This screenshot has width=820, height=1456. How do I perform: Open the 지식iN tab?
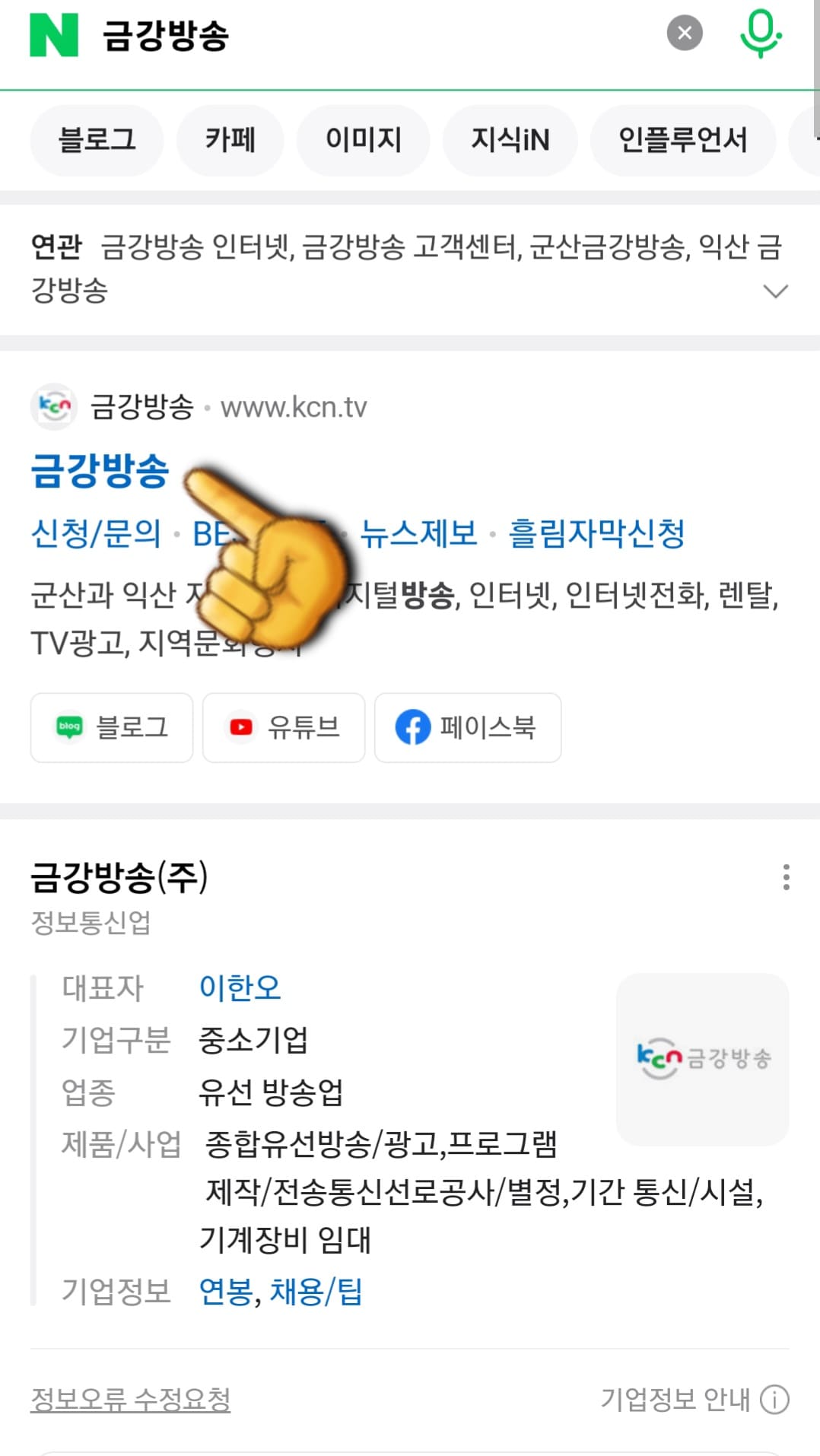tap(510, 140)
